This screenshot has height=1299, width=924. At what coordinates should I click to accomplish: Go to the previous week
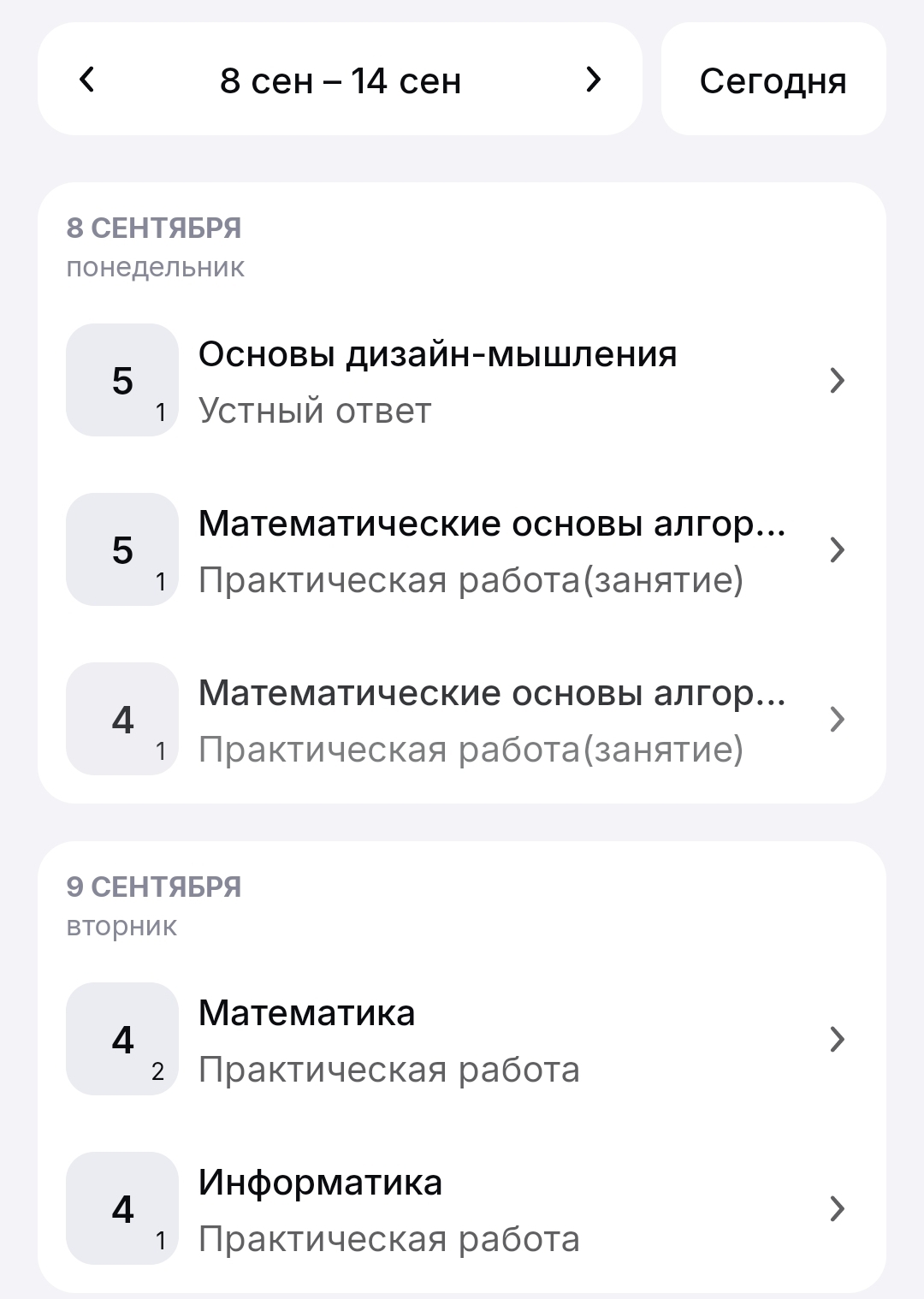tap(87, 80)
